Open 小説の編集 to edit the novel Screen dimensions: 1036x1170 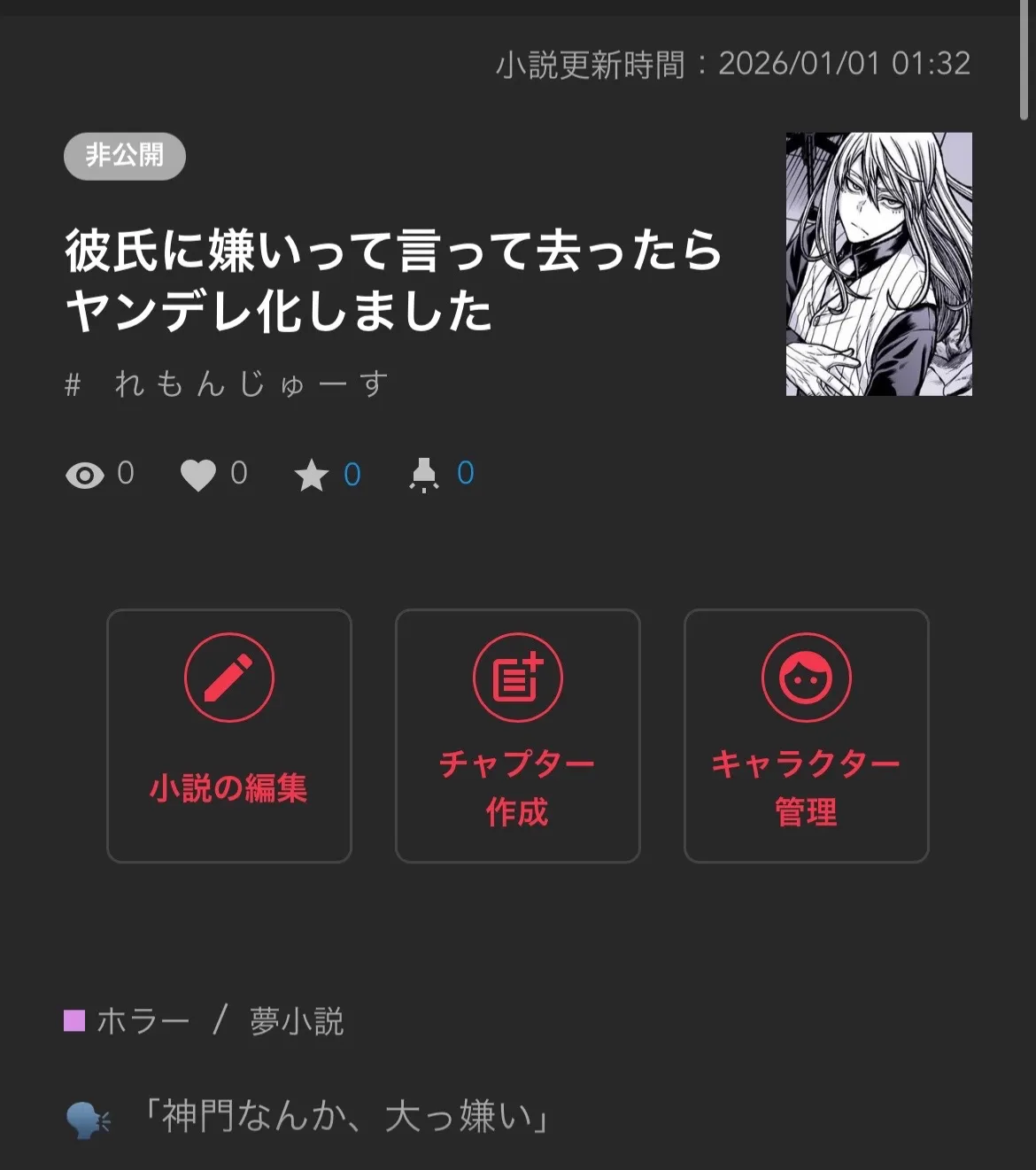(x=229, y=735)
